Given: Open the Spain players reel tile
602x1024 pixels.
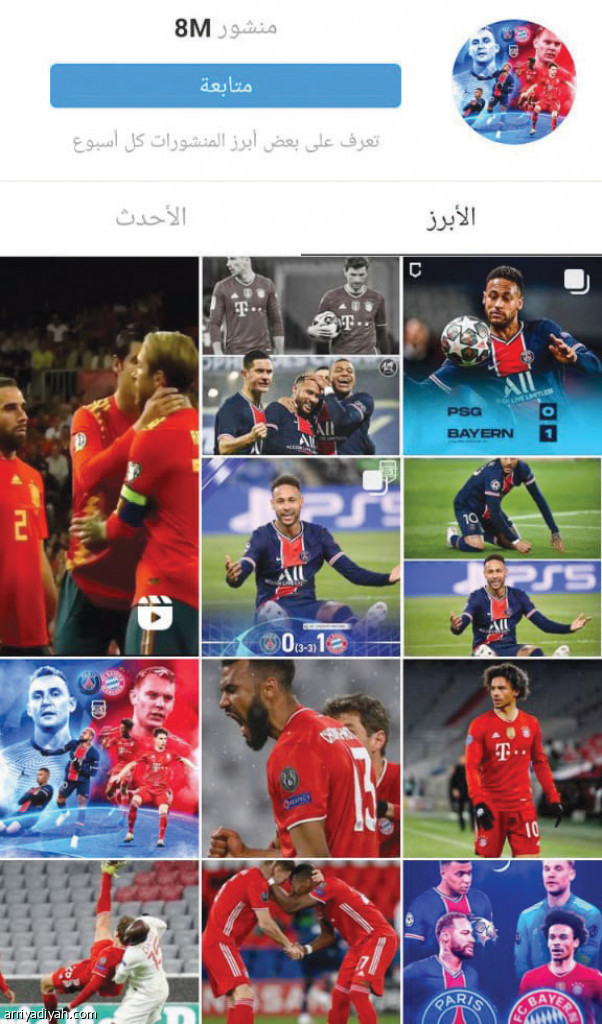Looking at the screenshot, I should coord(98,455).
